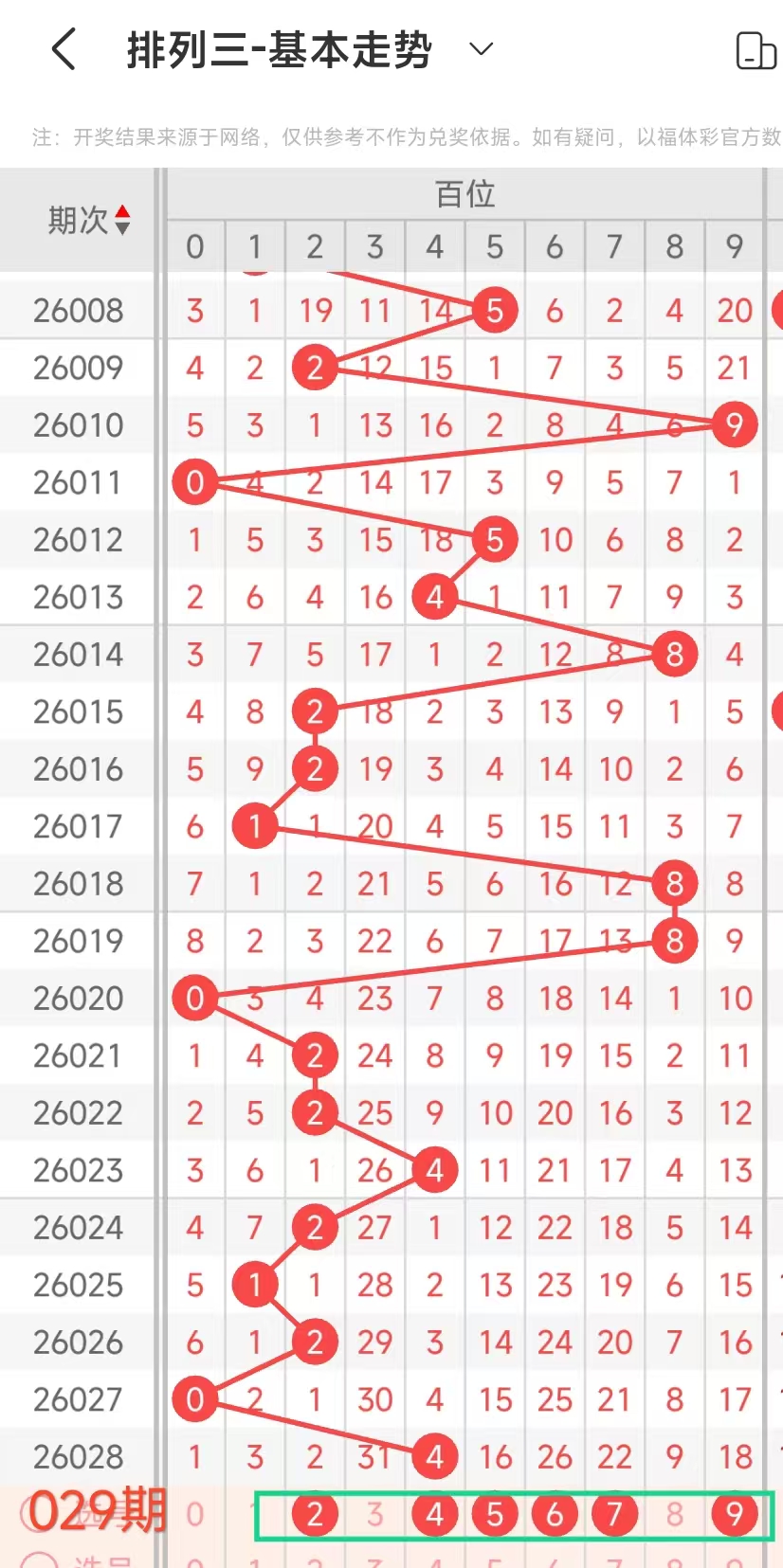
Task: Deselect number 9 in the selection row
Action: coord(734,1514)
